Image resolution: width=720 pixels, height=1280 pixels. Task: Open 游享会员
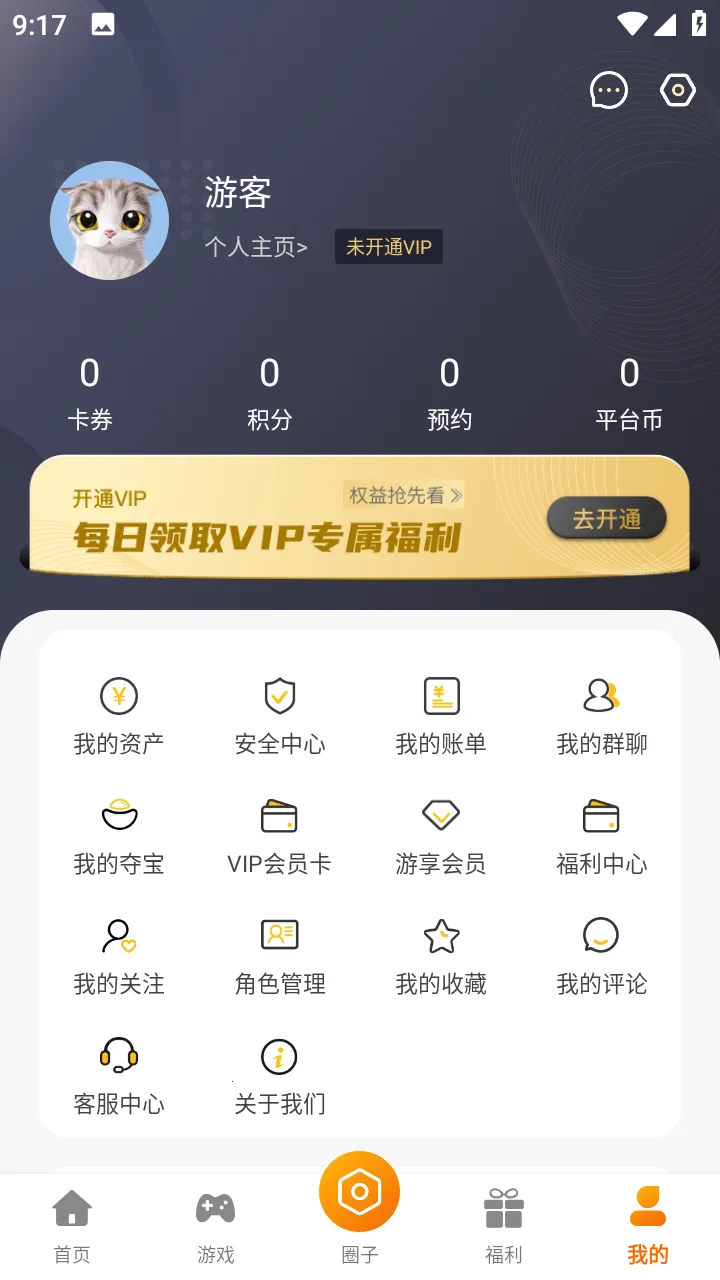441,836
